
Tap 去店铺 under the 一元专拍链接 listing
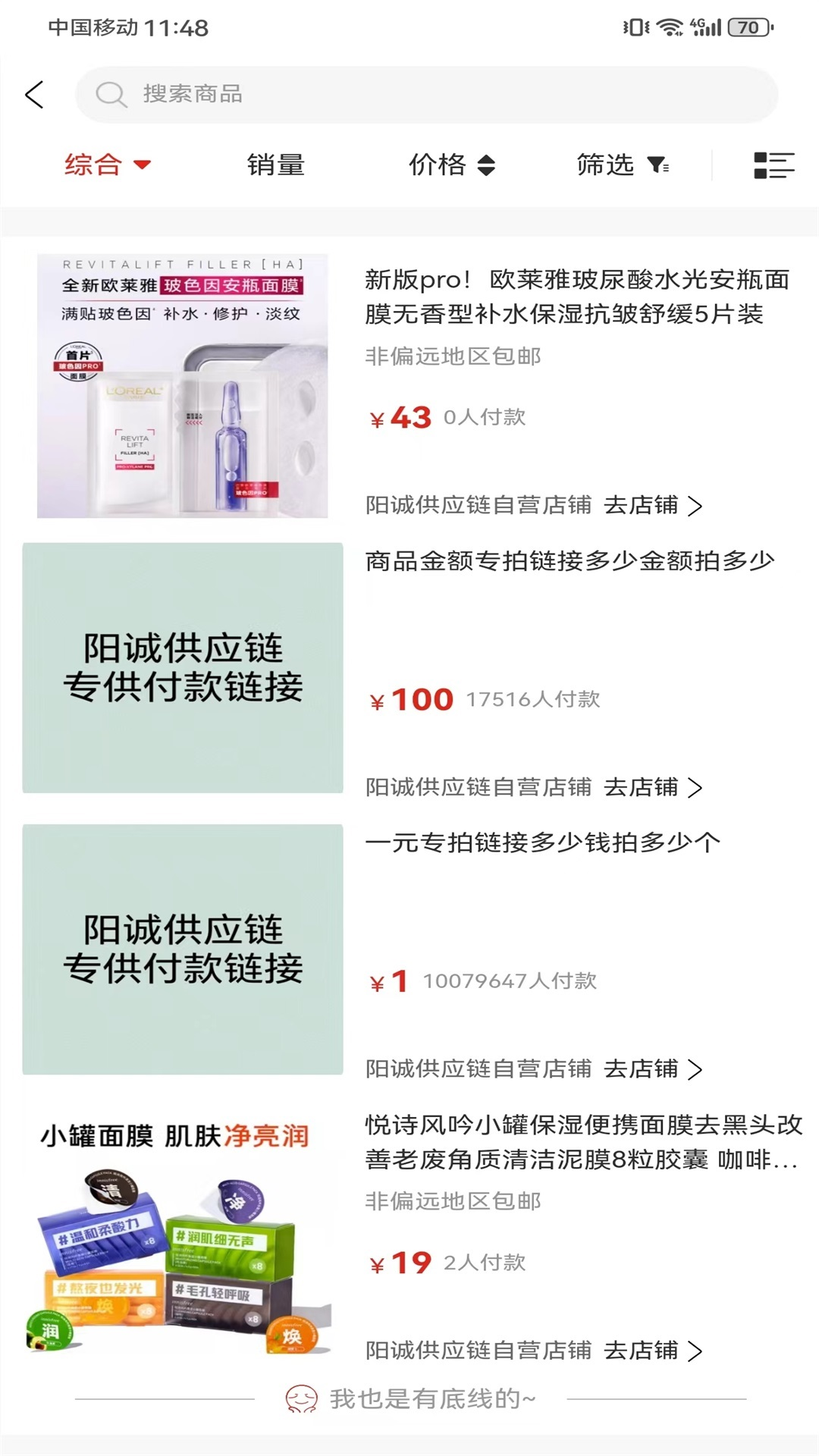click(x=652, y=1069)
